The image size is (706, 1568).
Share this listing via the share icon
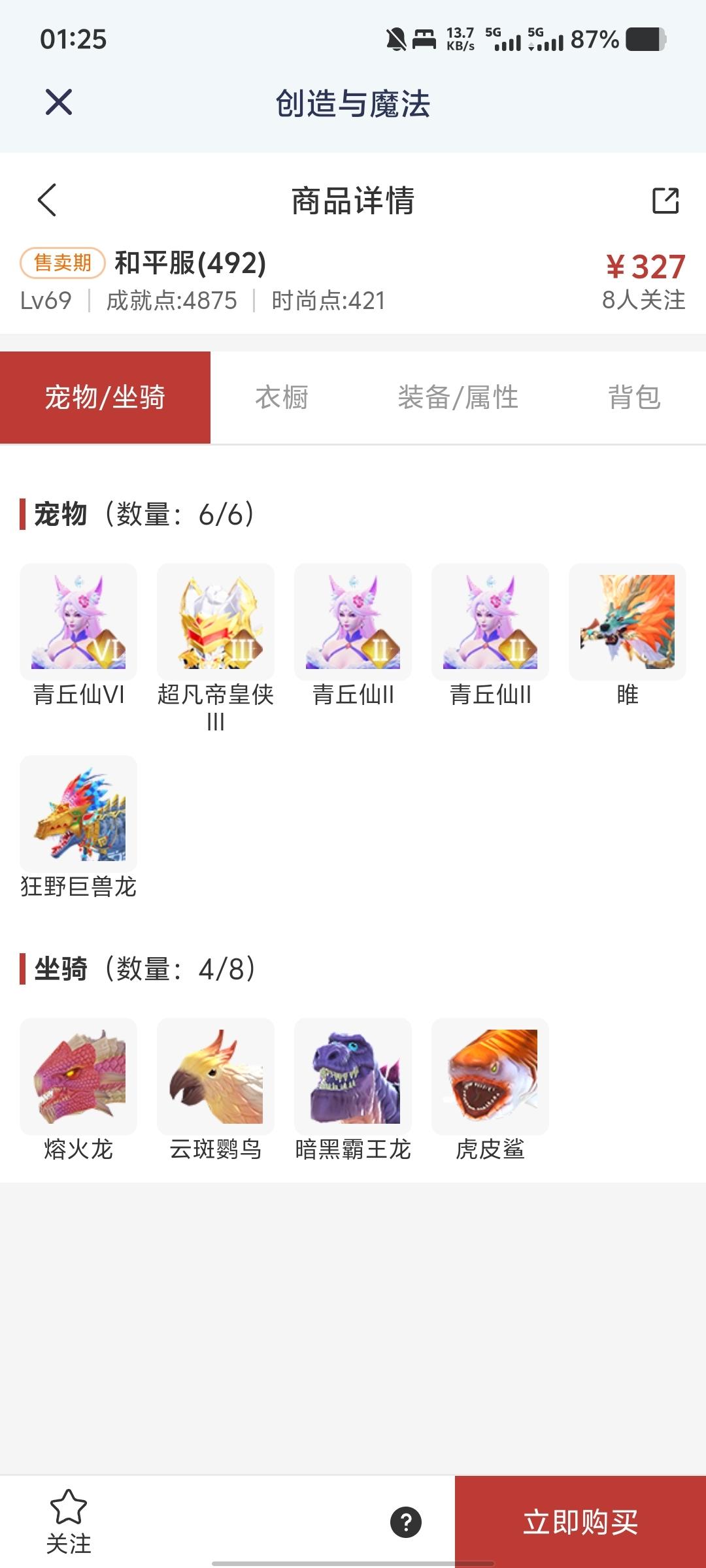665,200
